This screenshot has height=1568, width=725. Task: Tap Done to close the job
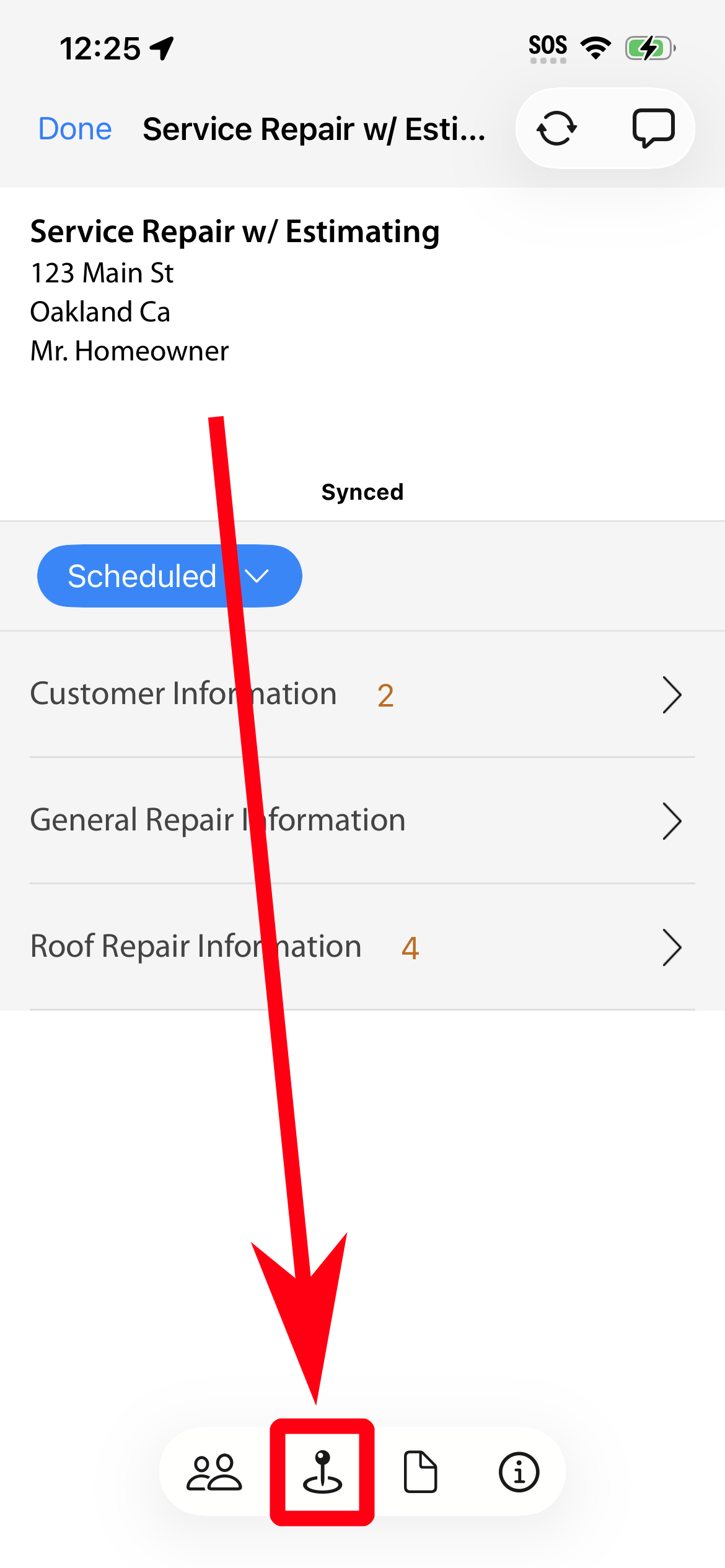[x=75, y=129]
